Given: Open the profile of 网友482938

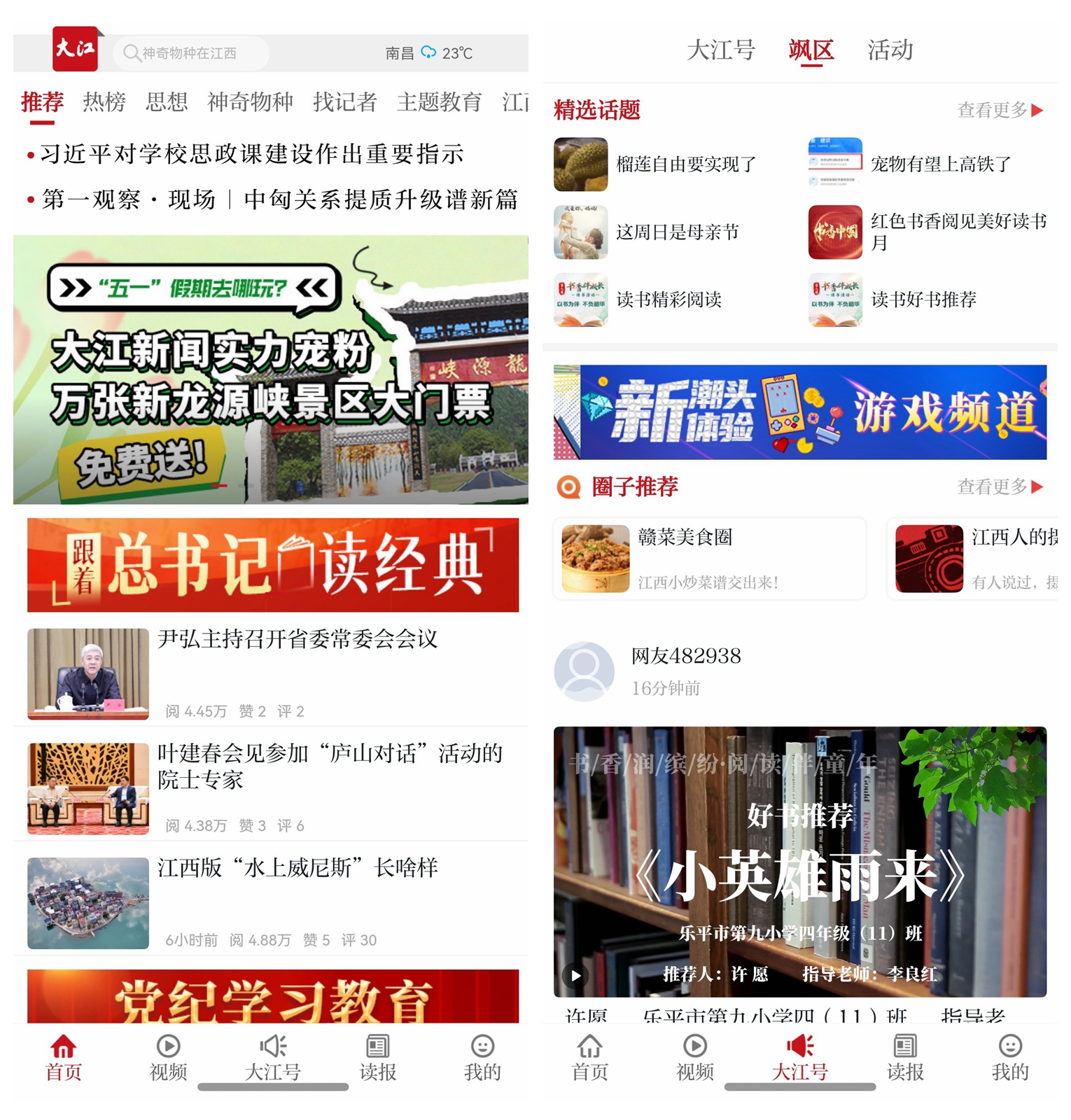Looking at the screenshot, I should 584,671.
